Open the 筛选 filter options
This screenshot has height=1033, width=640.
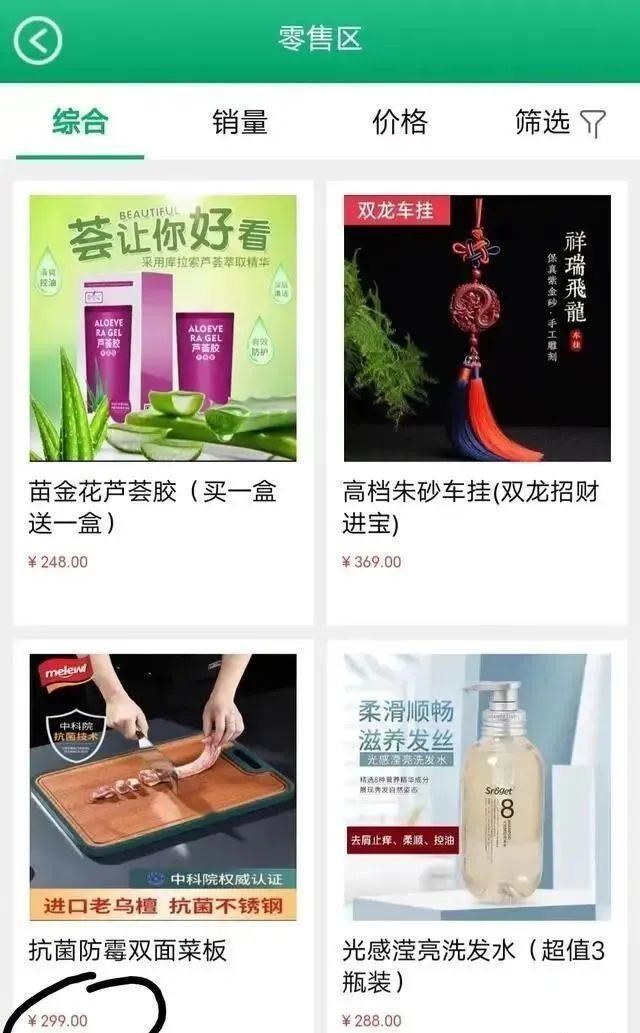click(x=559, y=123)
